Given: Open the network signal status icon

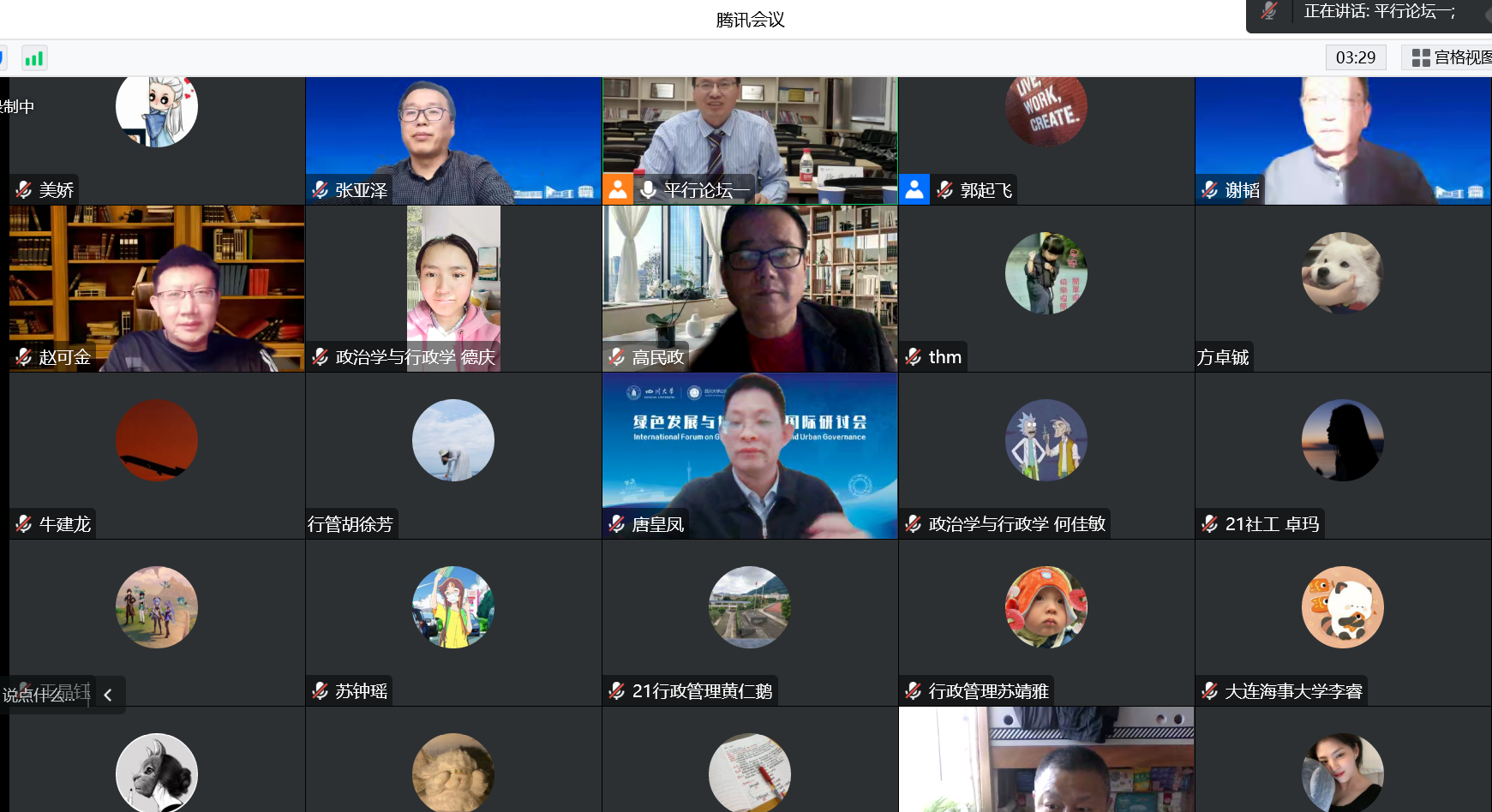Looking at the screenshot, I should point(33,58).
